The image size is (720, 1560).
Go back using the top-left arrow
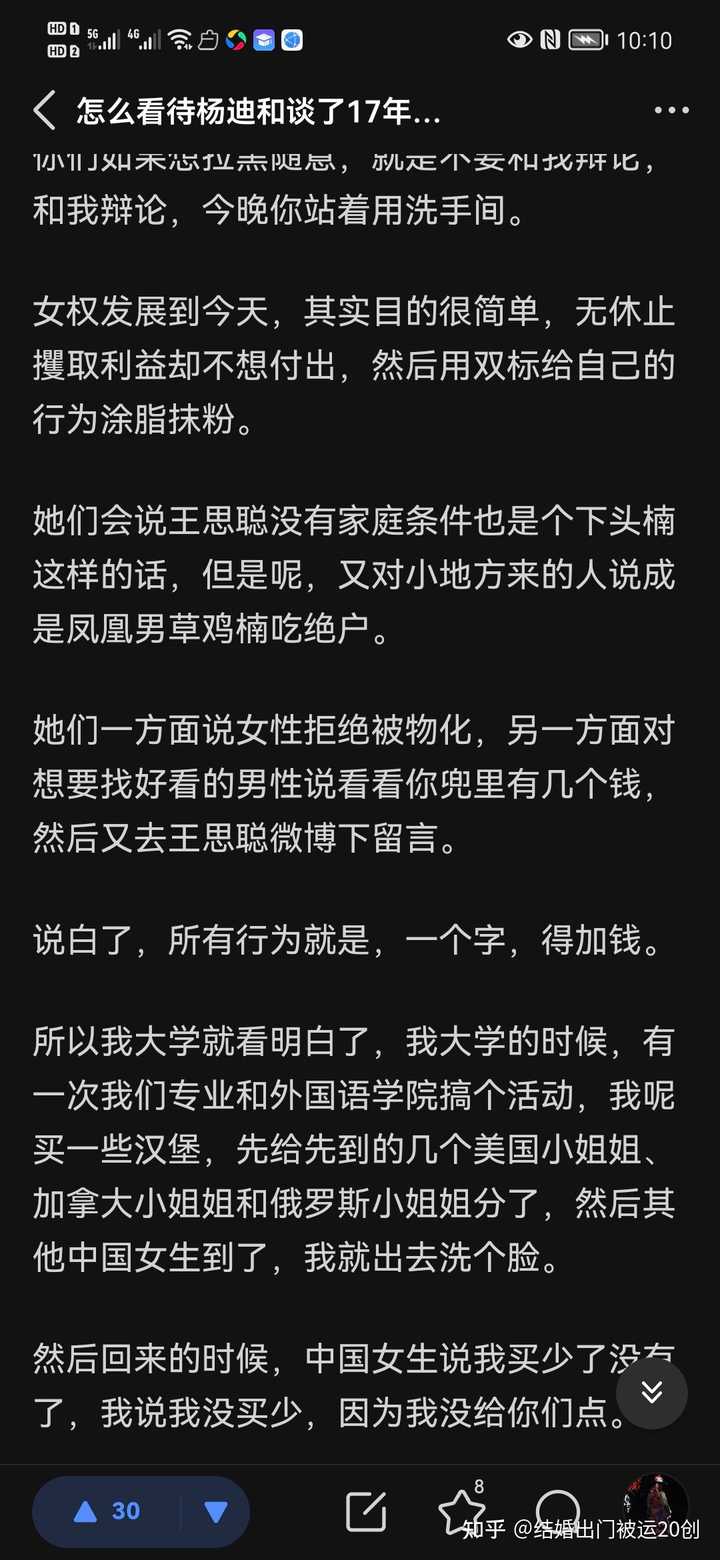[45, 111]
